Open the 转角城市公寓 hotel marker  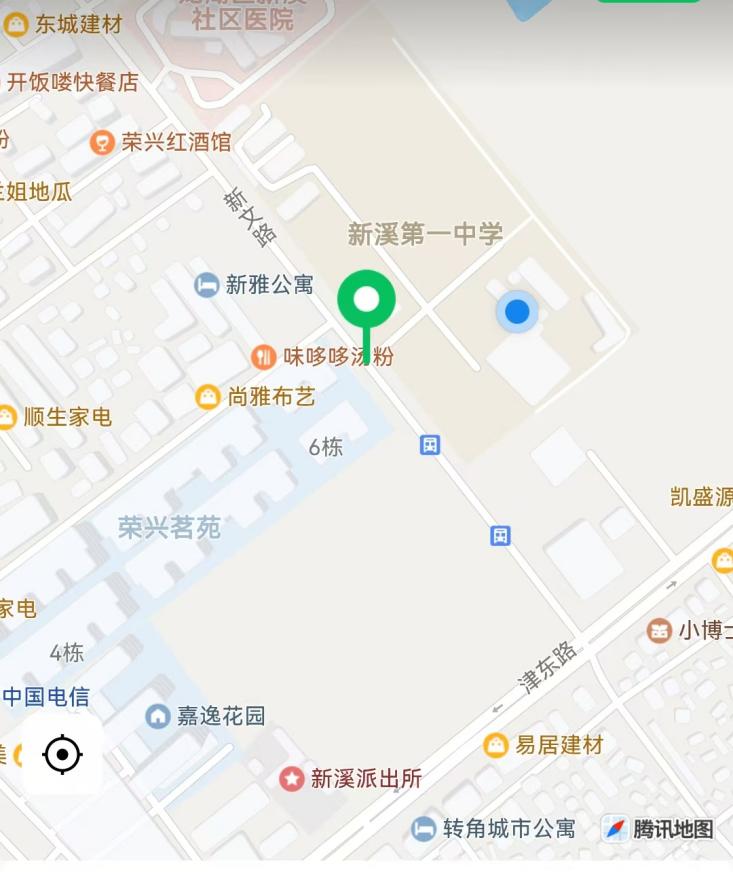pos(424,829)
